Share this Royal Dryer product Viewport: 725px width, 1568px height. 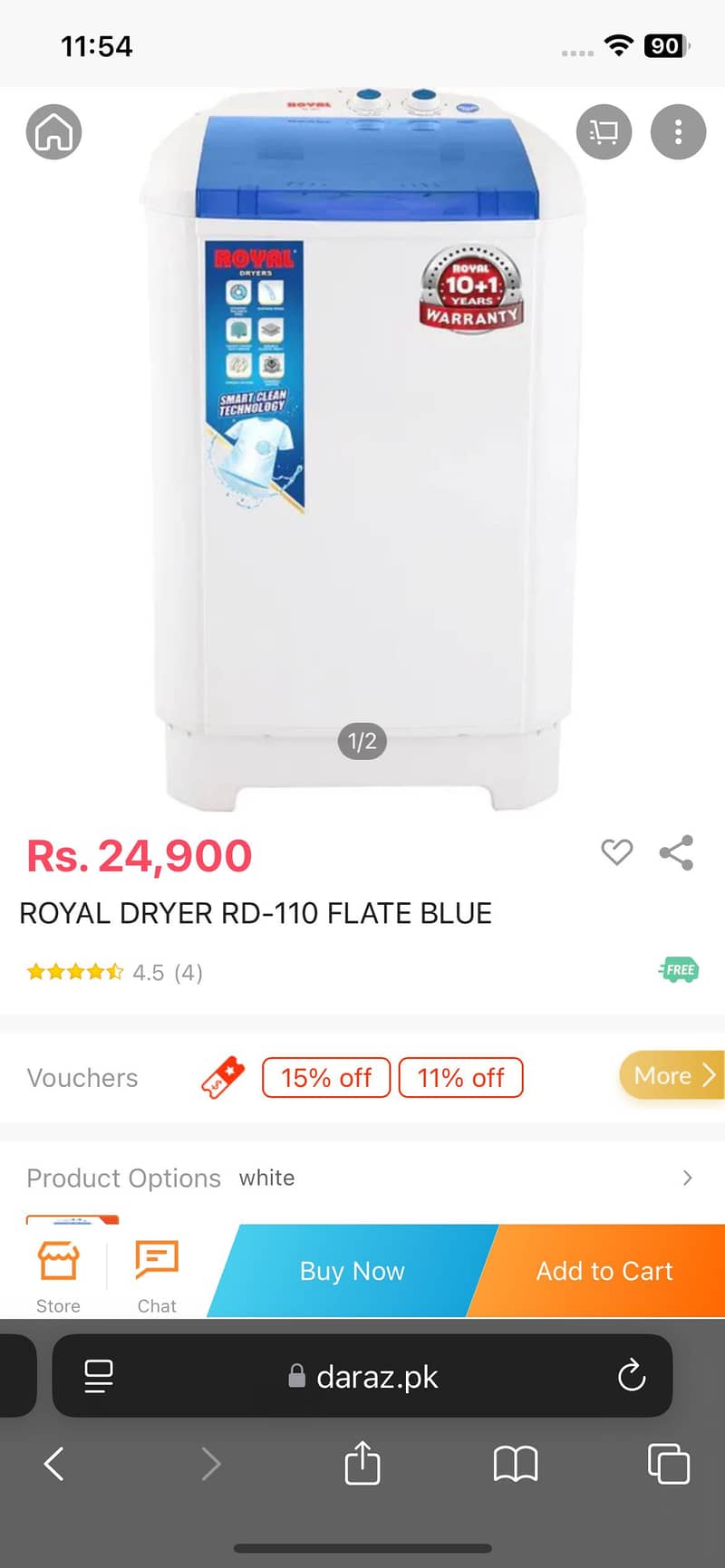pyautogui.click(x=676, y=852)
